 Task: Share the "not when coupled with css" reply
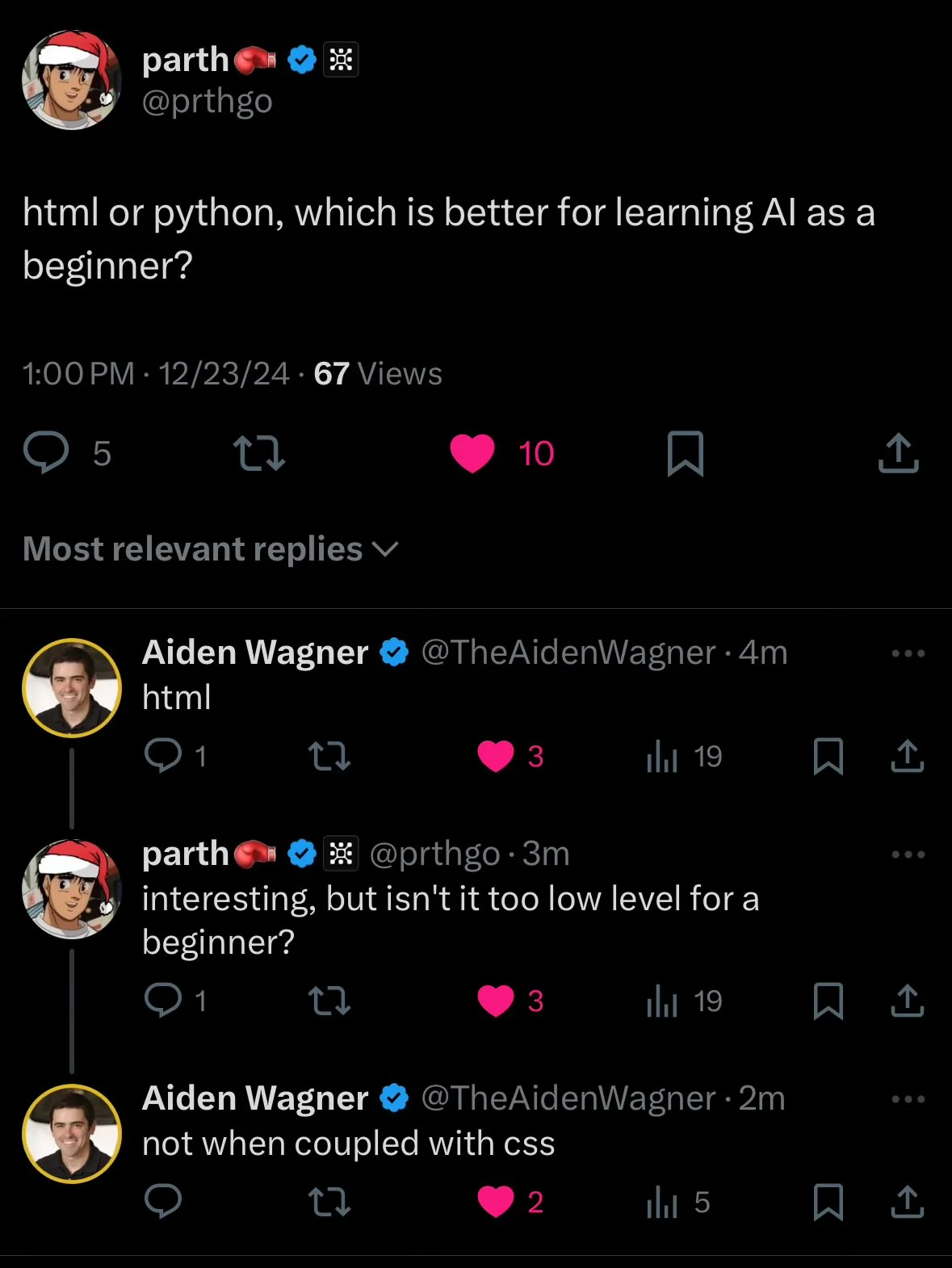(x=907, y=1203)
